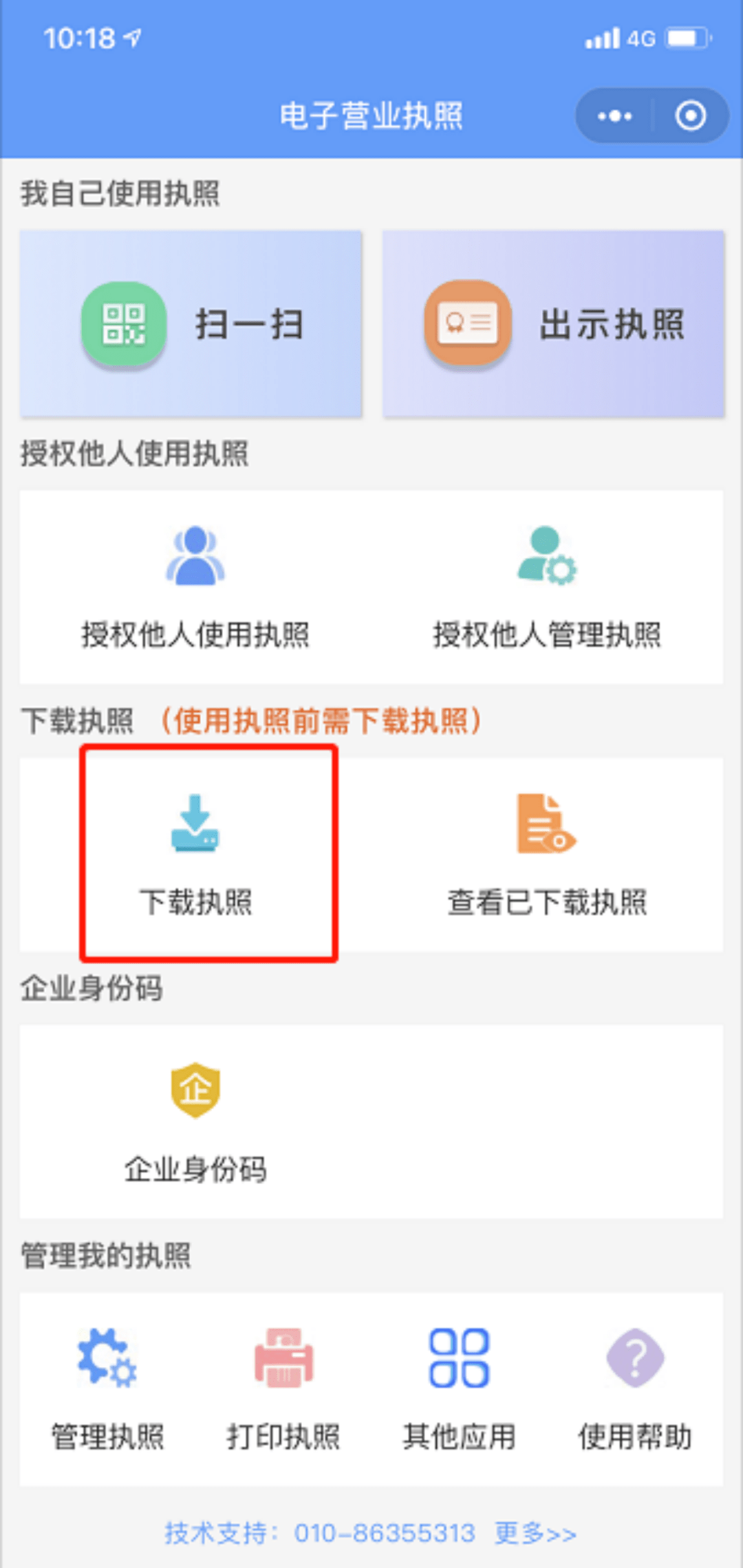Viewport: 743px width, 1568px height.
Task: Select 授权他人管理执照
Action: [x=547, y=587]
